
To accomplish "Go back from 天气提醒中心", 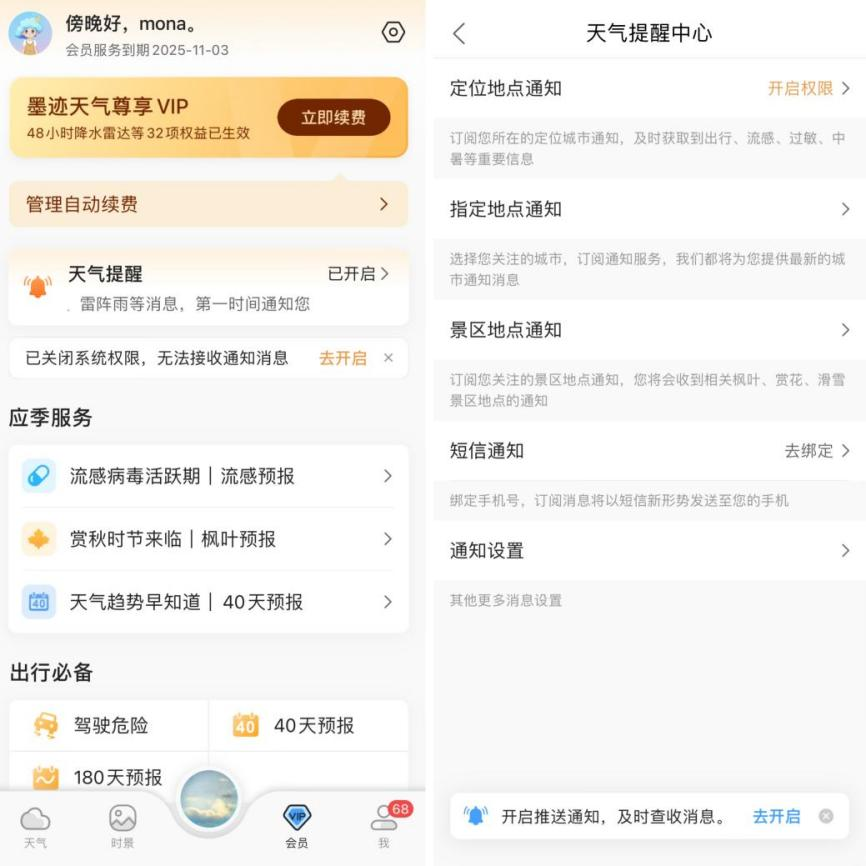I will click(459, 33).
